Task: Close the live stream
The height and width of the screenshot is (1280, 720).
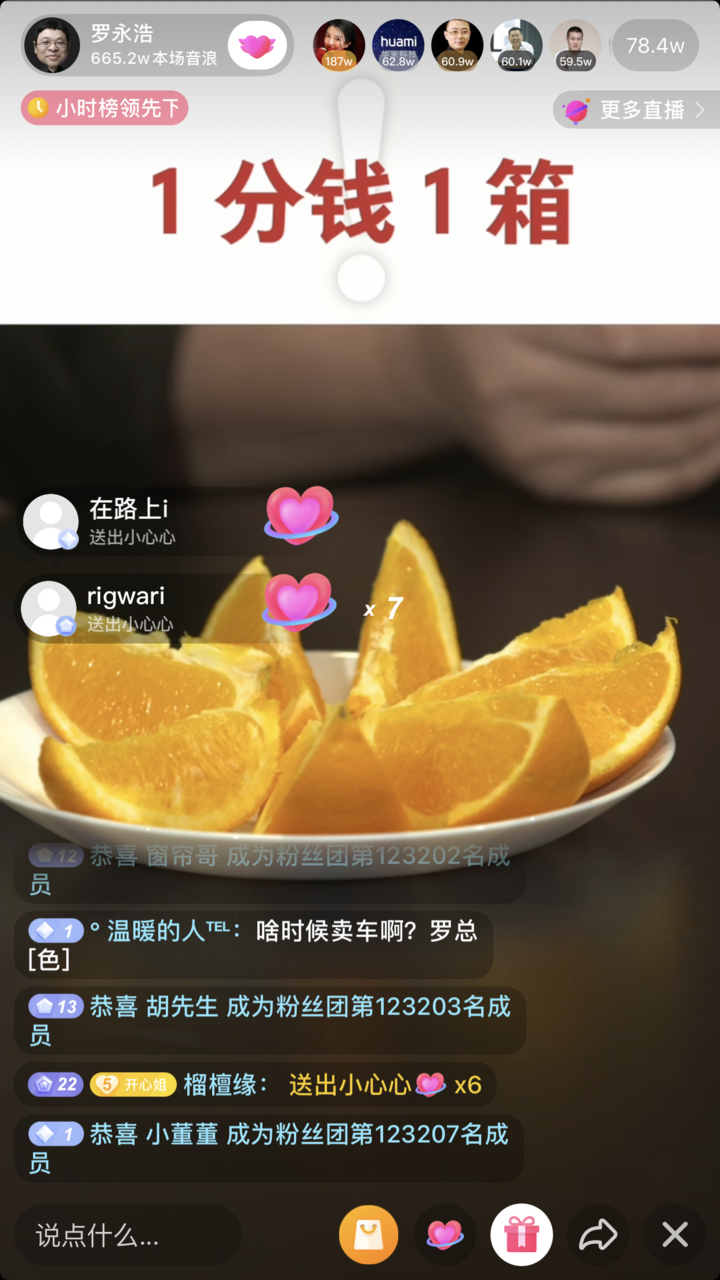Action: coord(675,1235)
